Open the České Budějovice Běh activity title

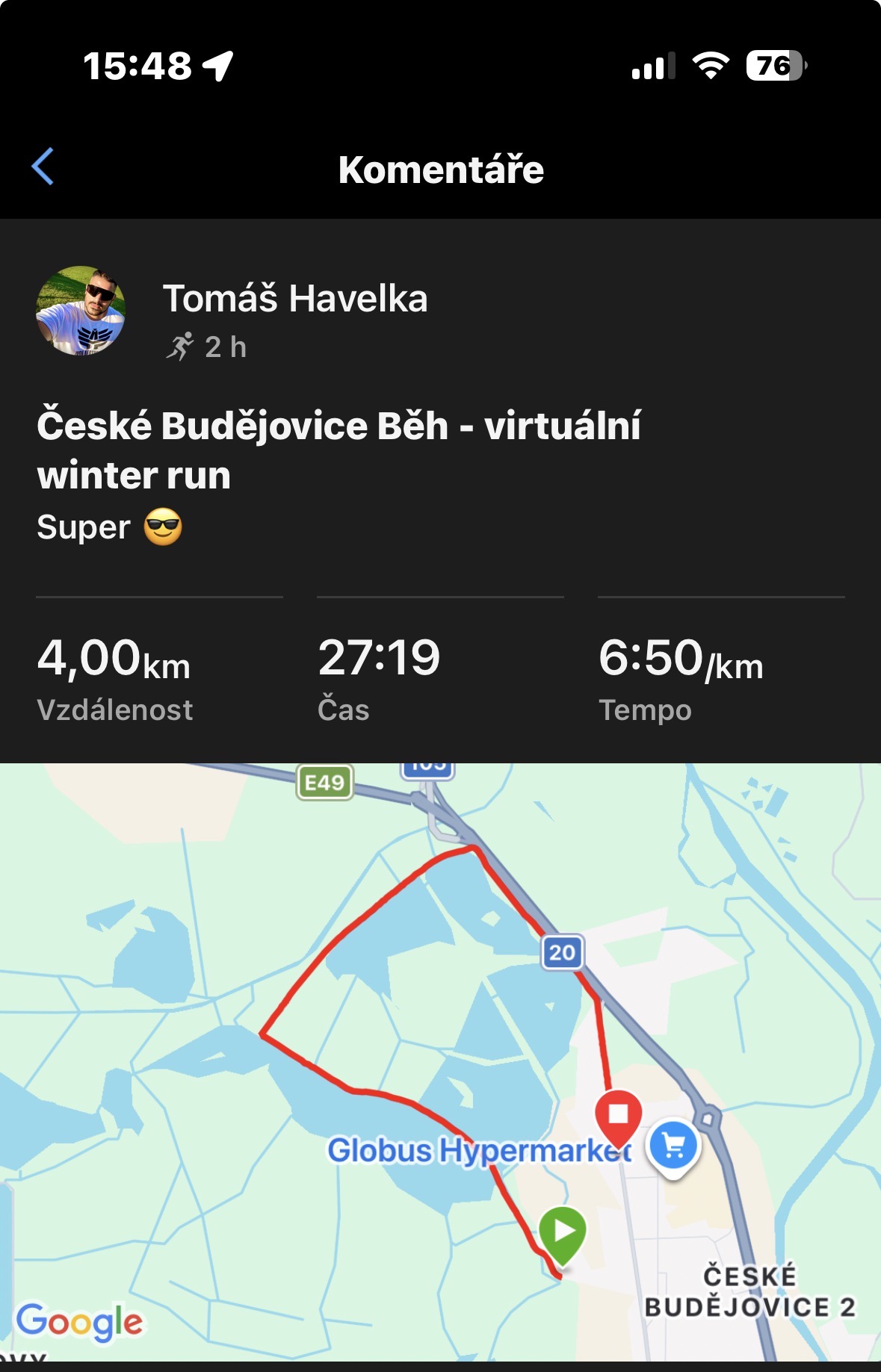pos(339,450)
